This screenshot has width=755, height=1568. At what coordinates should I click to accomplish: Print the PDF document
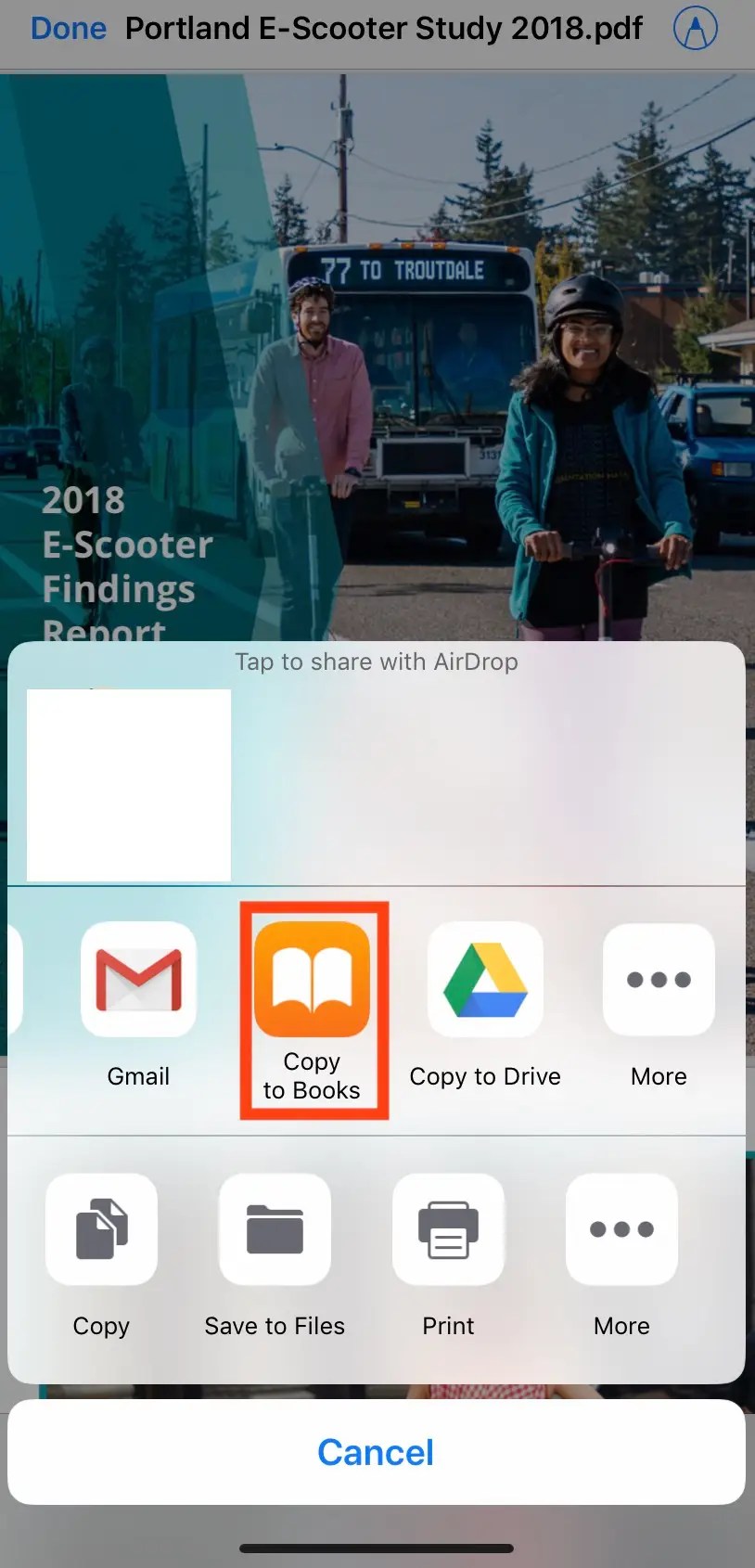[448, 1229]
